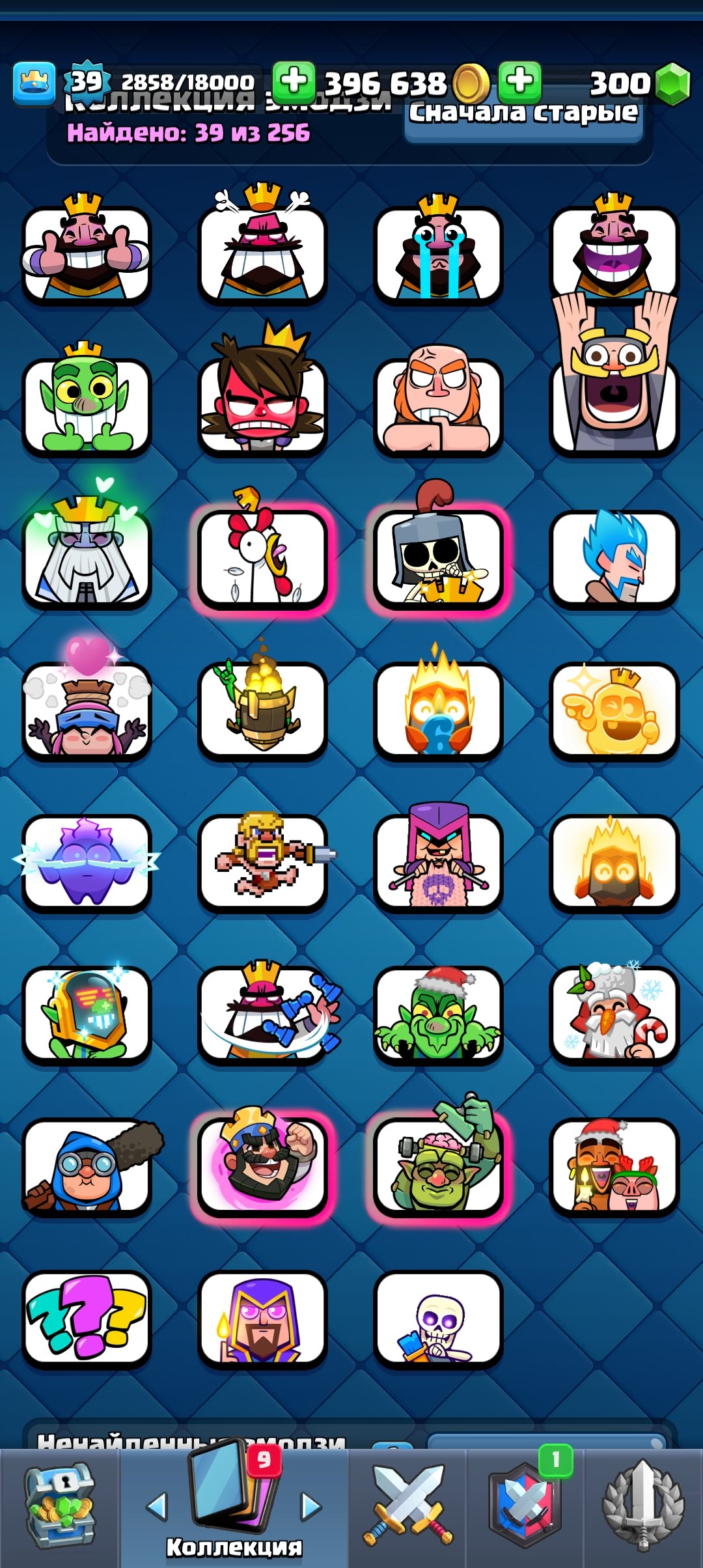Select the King thumbs-up emote
The width and height of the screenshot is (703, 1568).
pyautogui.click(x=87, y=251)
